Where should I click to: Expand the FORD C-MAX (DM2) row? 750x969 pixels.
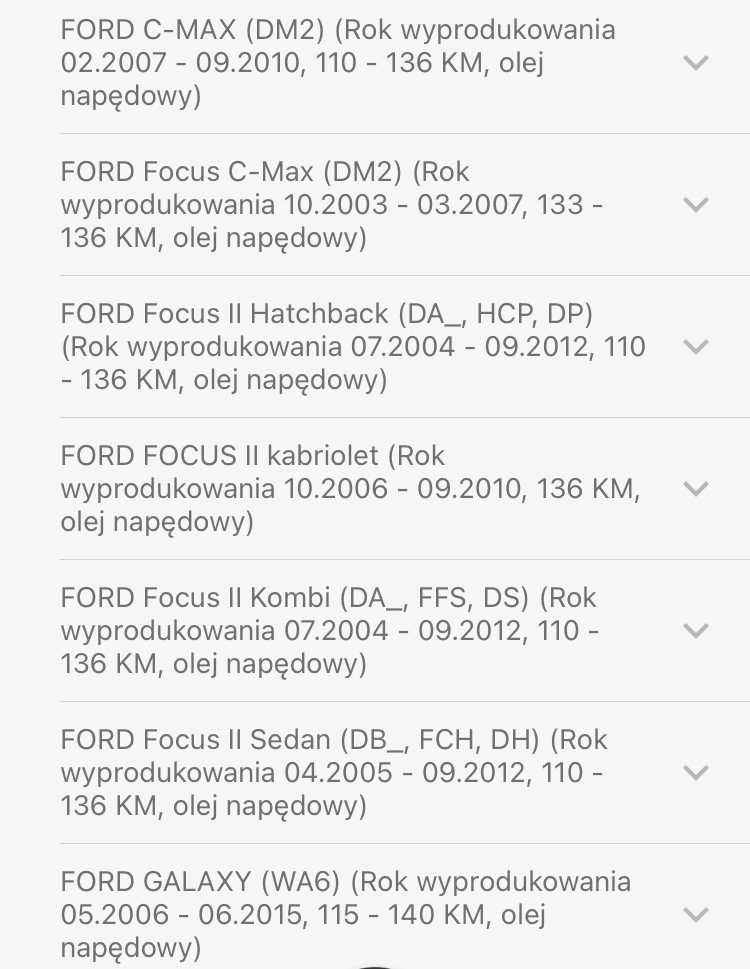(695, 63)
